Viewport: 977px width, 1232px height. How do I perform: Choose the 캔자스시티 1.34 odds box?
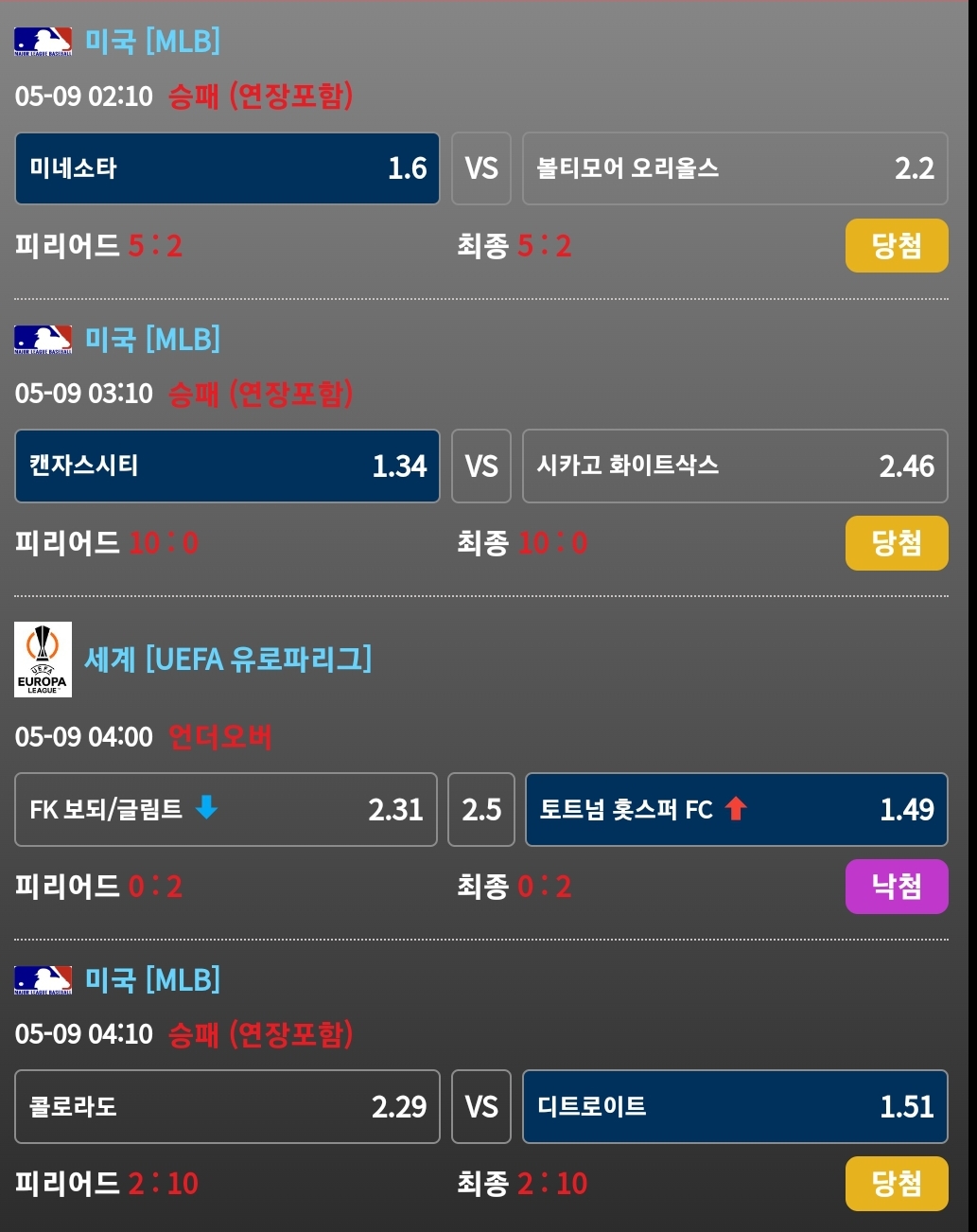[227, 466]
